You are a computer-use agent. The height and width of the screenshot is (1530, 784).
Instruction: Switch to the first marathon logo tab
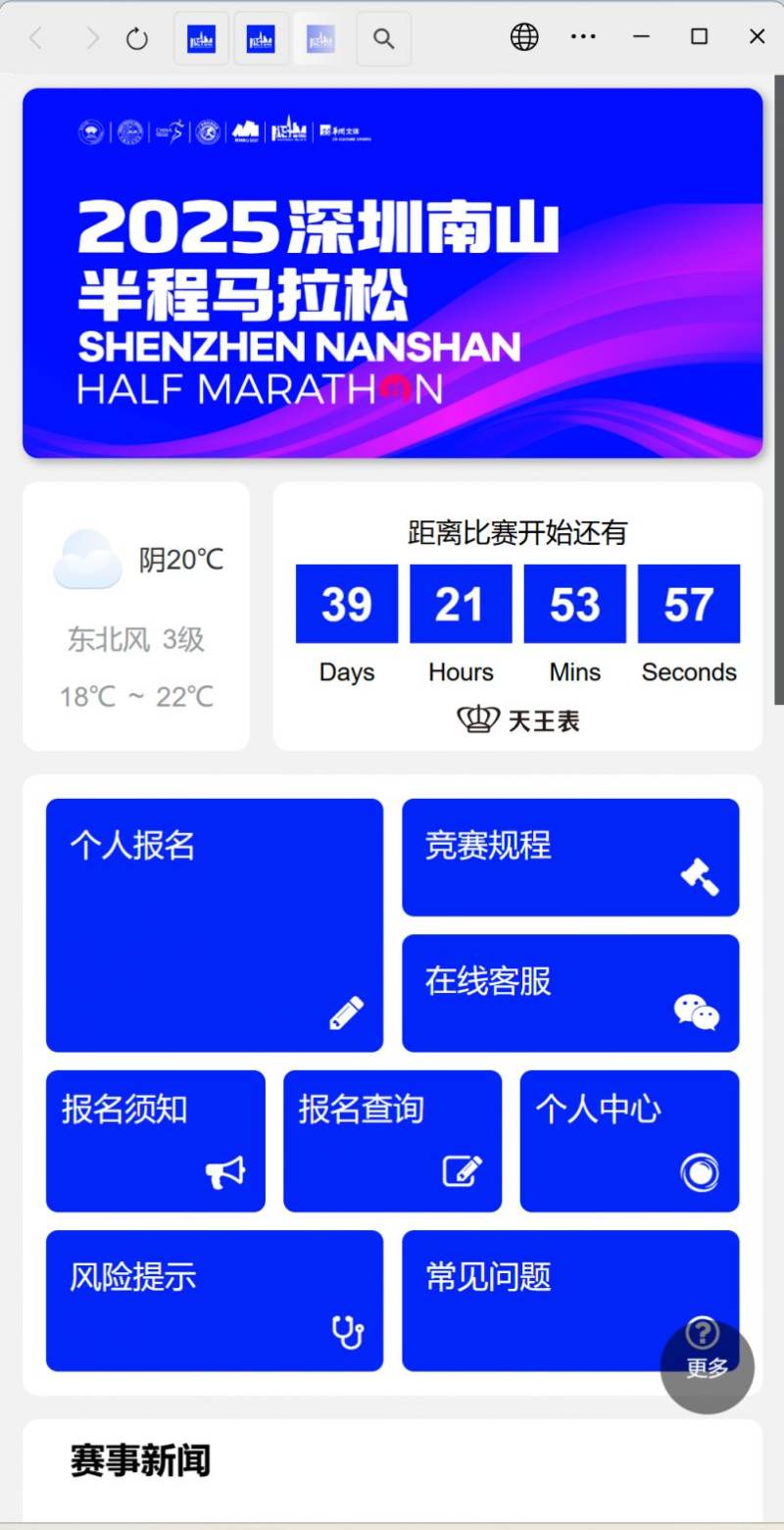[x=200, y=37]
